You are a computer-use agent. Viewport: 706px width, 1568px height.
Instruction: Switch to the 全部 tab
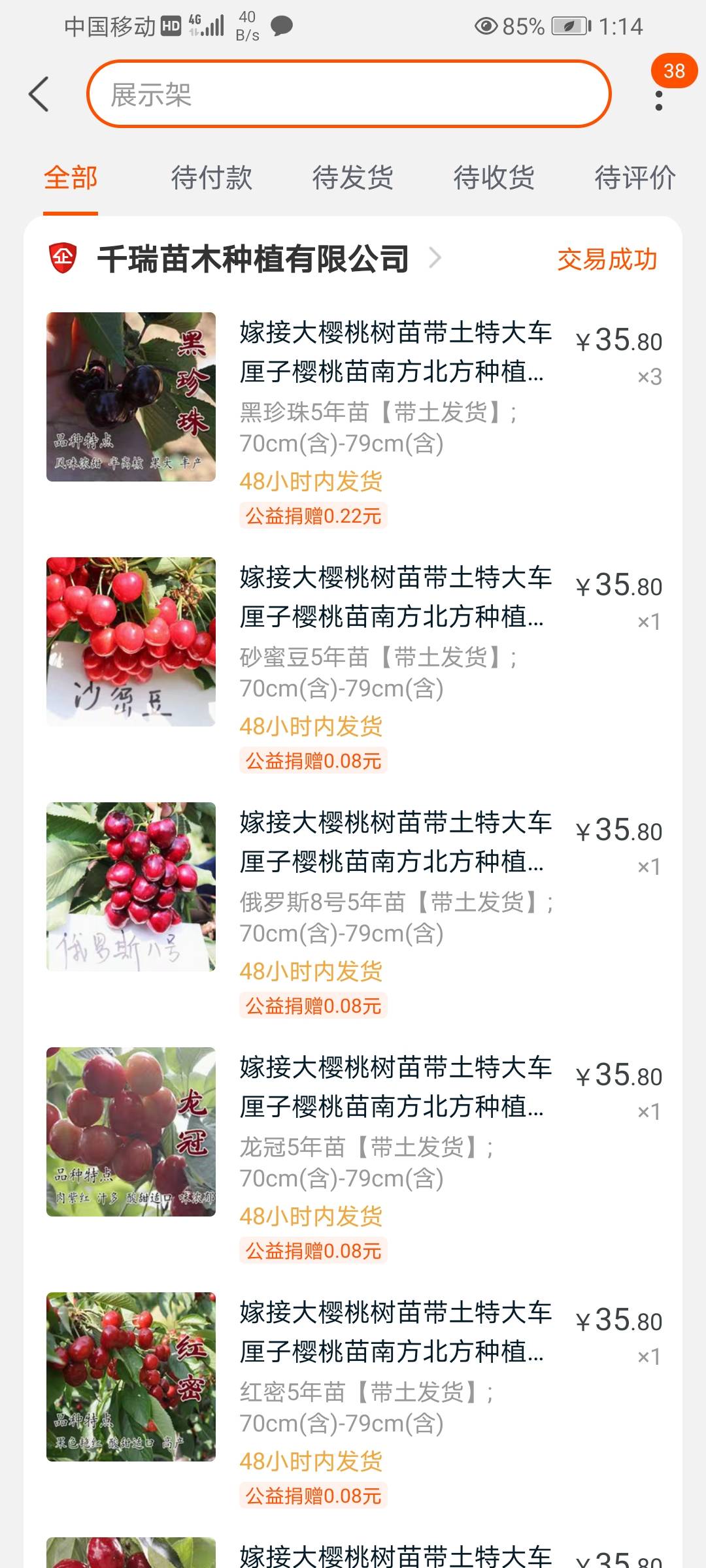(x=71, y=178)
